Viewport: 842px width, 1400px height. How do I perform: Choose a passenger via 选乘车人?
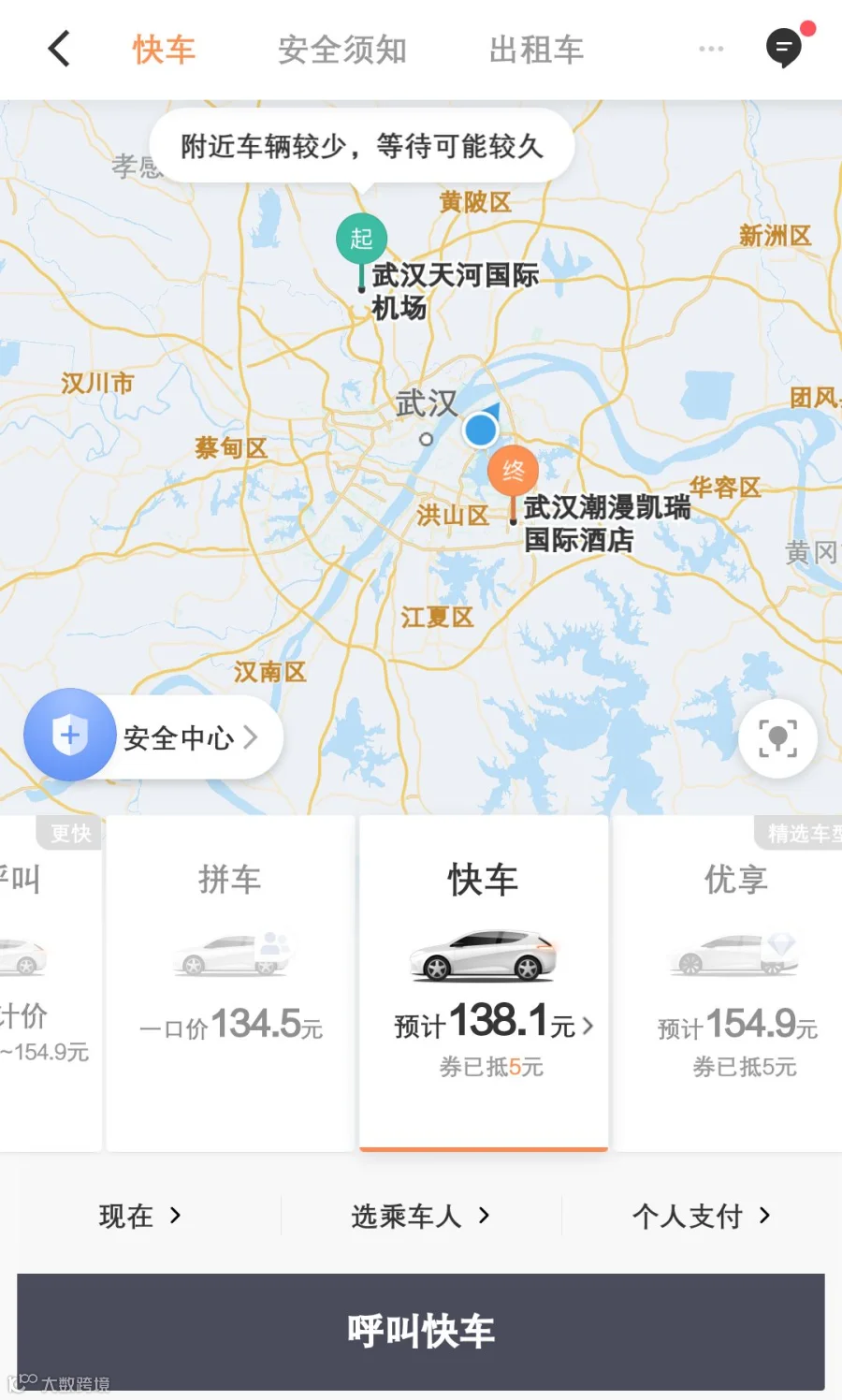(x=421, y=1216)
